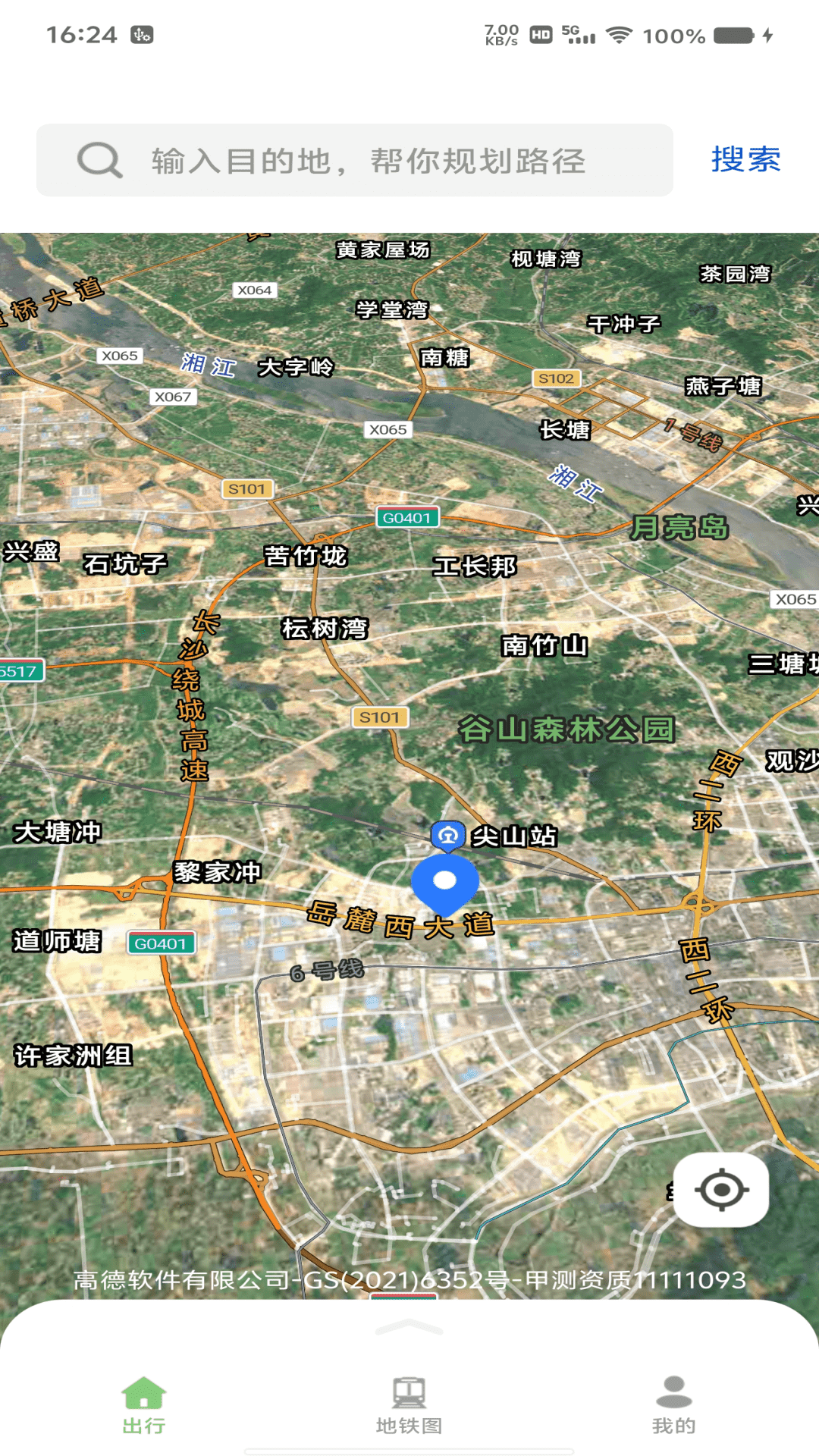
Task: Recenter map with the locate-me button
Action: point(721,1189)
